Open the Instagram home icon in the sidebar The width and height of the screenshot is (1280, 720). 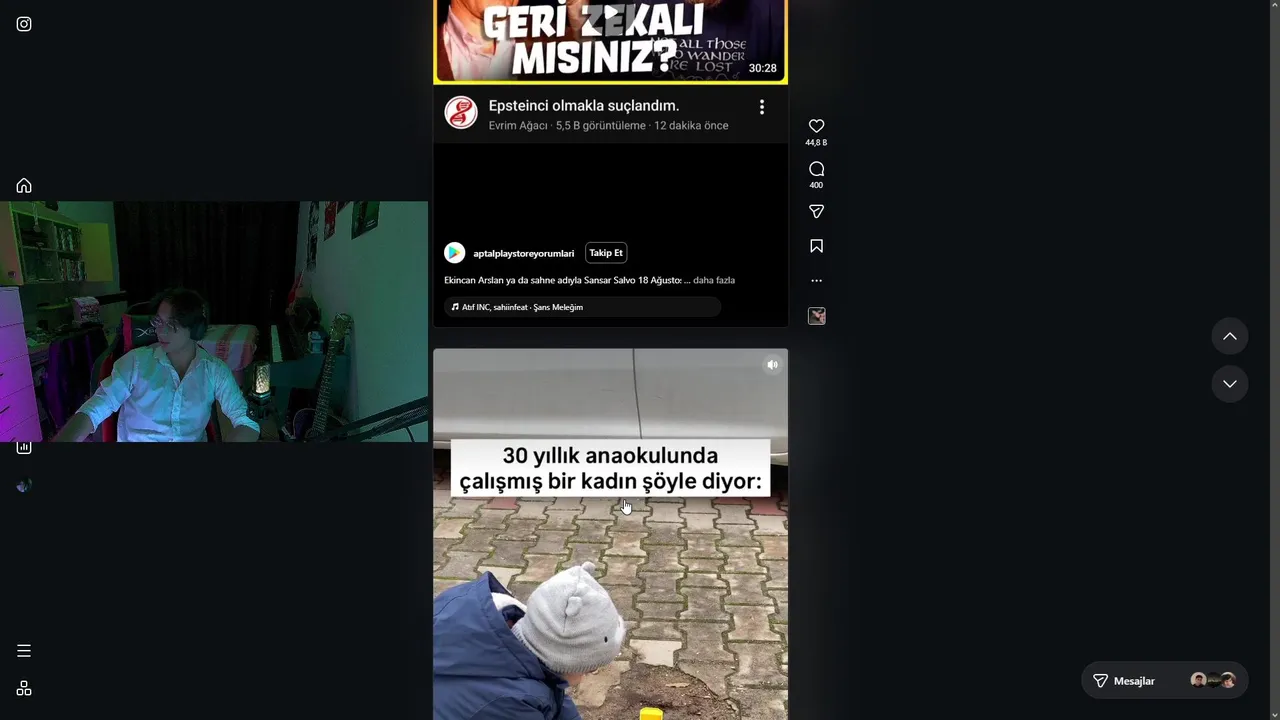[24, 186]
